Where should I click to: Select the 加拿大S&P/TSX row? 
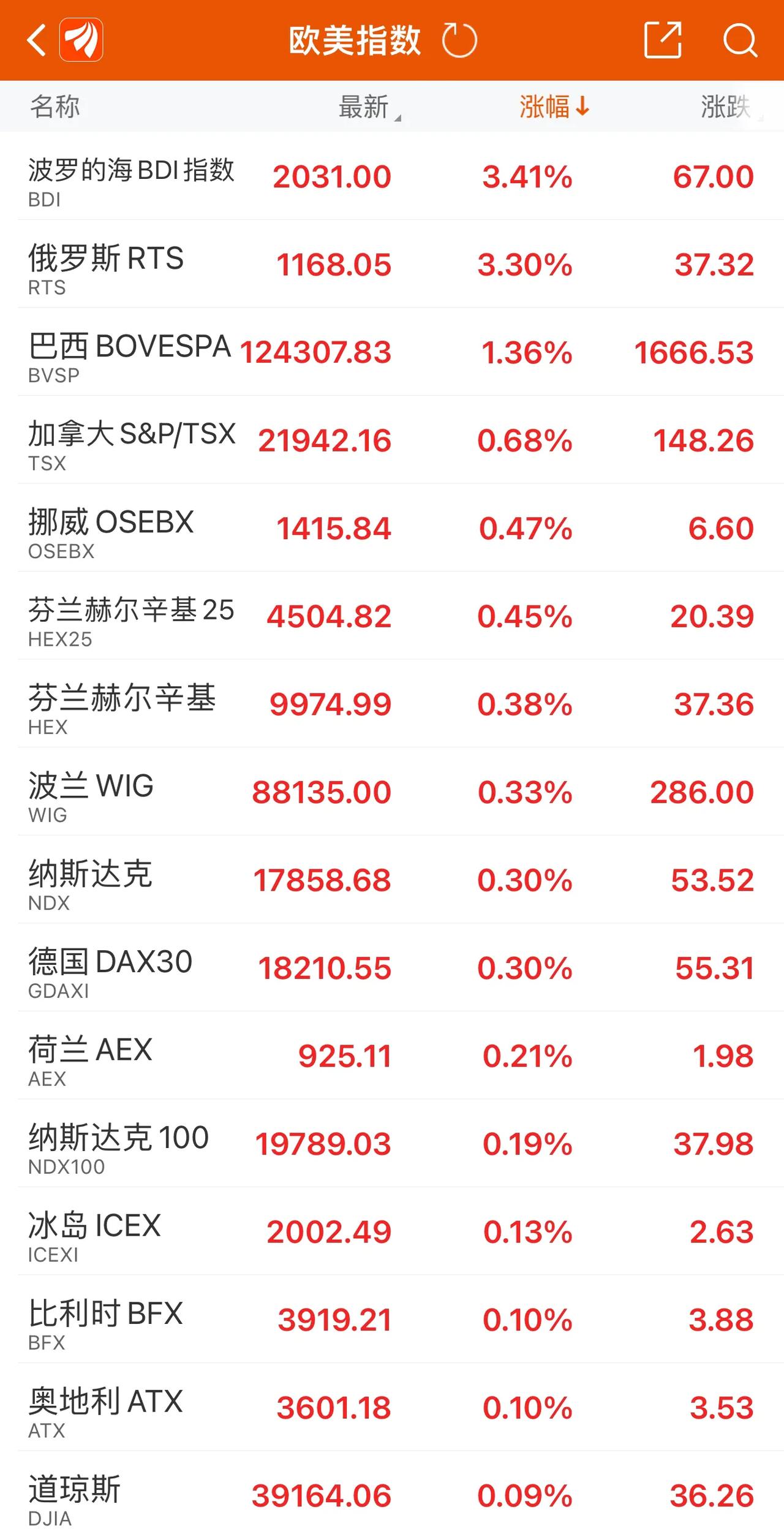(x=392, y=440)
